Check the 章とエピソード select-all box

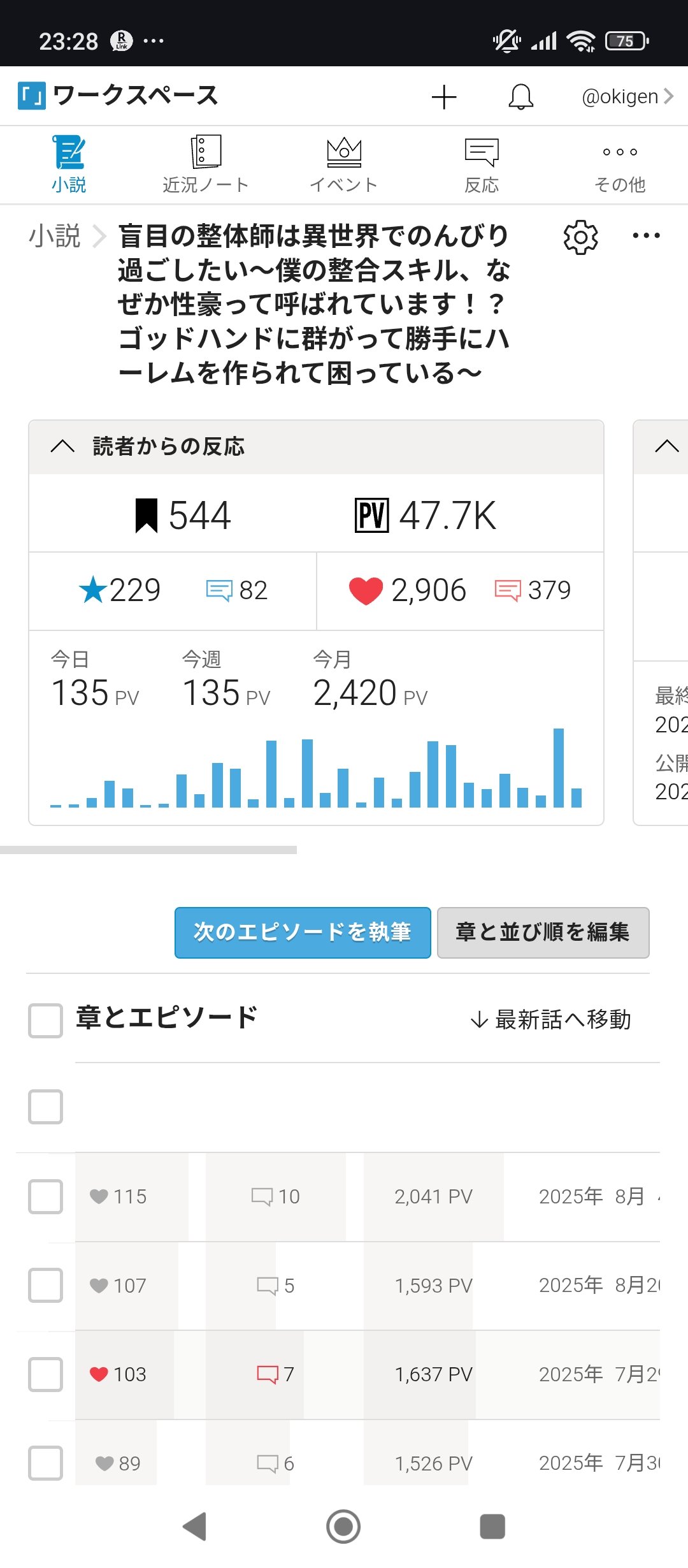pyautogui.click(x=45, y=1020)
